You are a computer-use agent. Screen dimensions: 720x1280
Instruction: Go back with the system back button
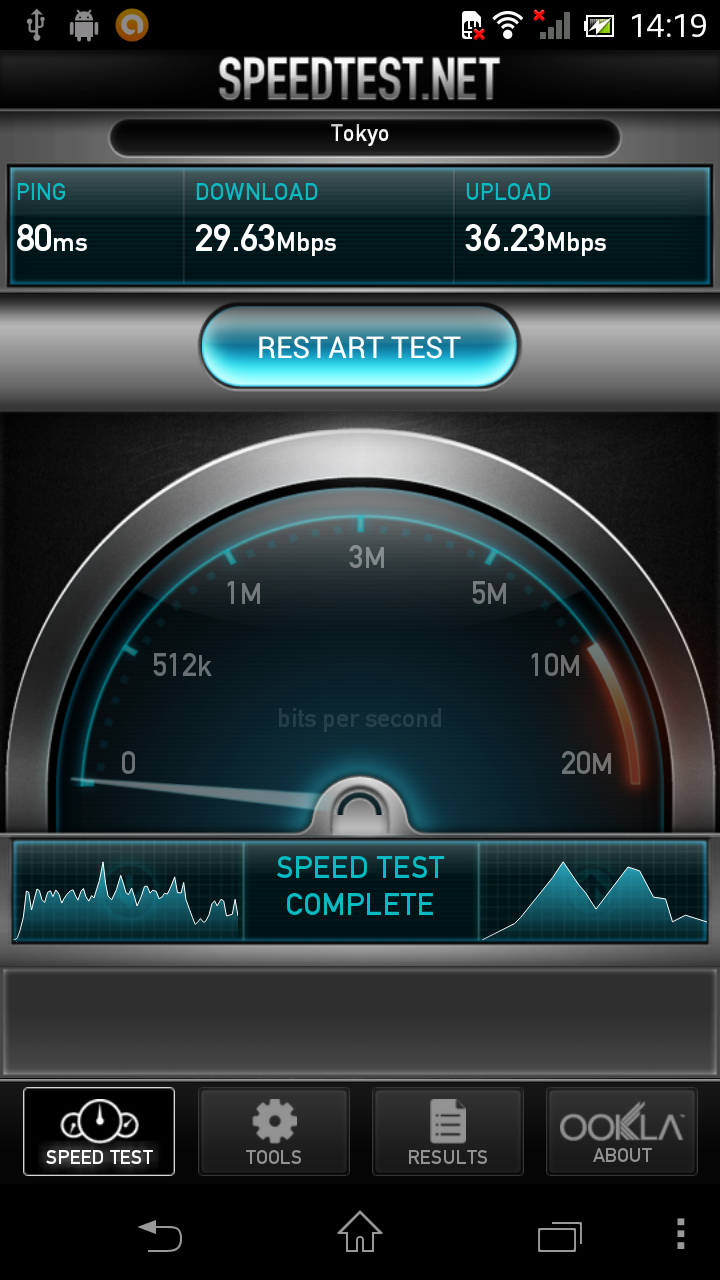coord(160,1235)
